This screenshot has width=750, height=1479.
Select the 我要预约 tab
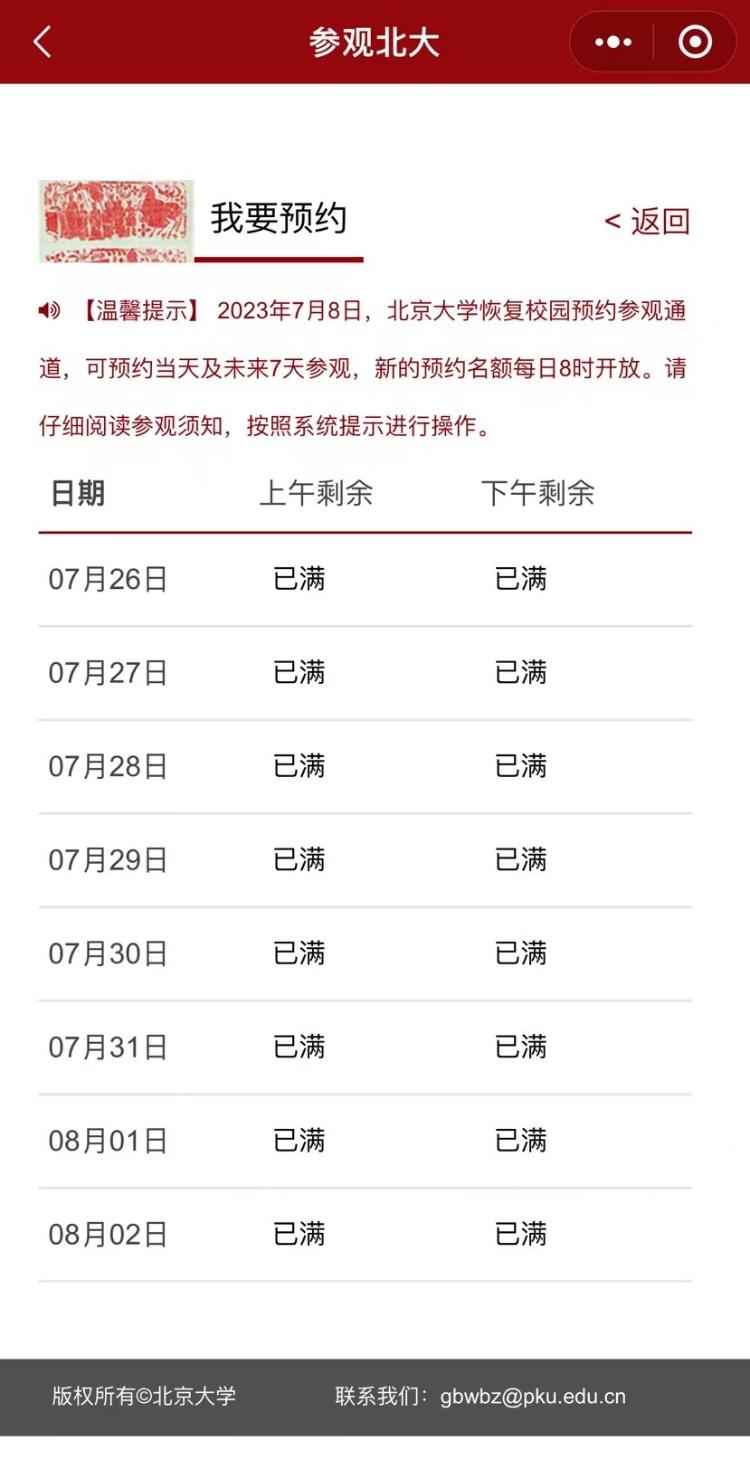278,219
